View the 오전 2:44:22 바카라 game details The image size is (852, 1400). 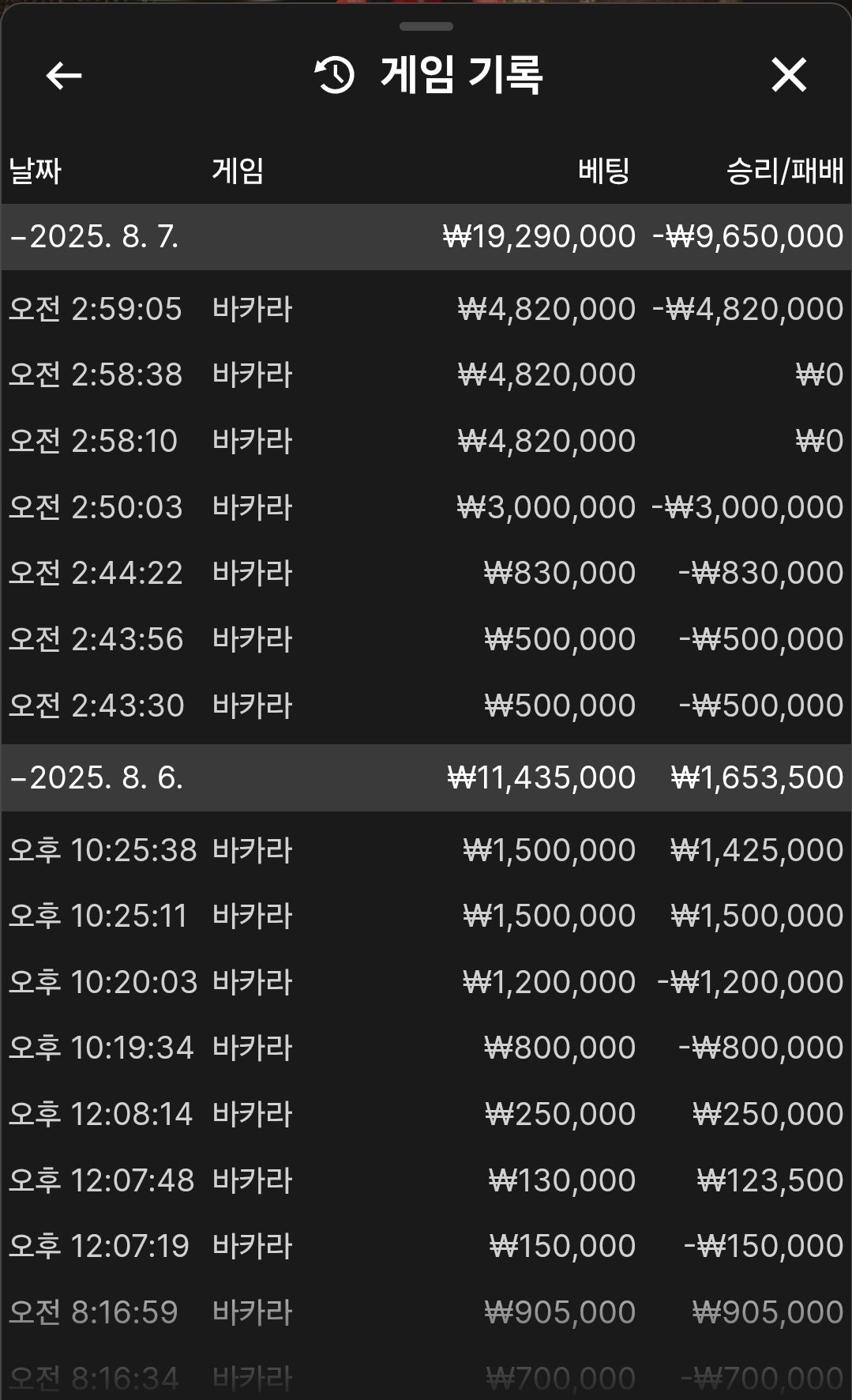click(x=426, y=573)
